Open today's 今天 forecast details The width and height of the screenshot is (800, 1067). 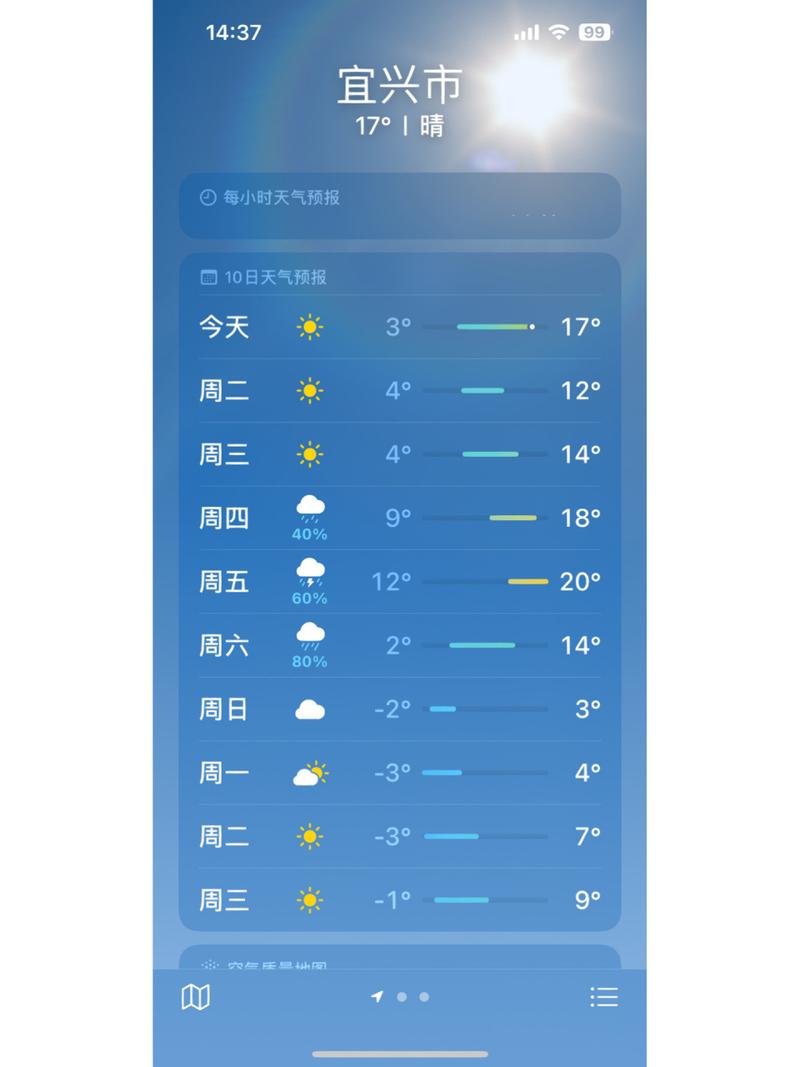[399, 326]
